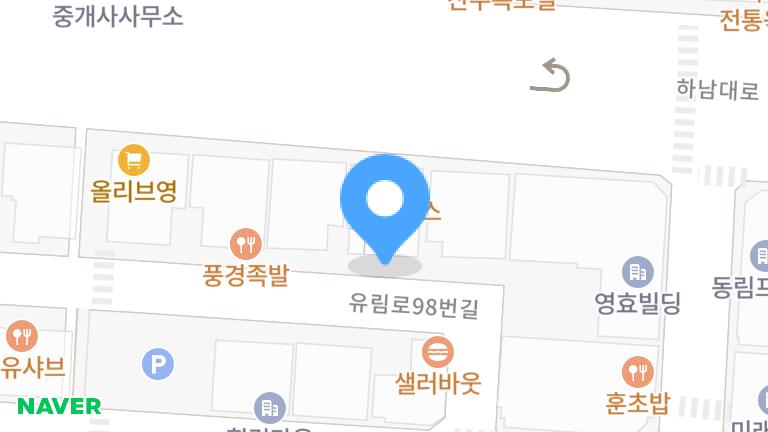The image size is (768, 432).
Task: Open the 훈초밥 restaurant marker
Action: (x=637, y=372)
